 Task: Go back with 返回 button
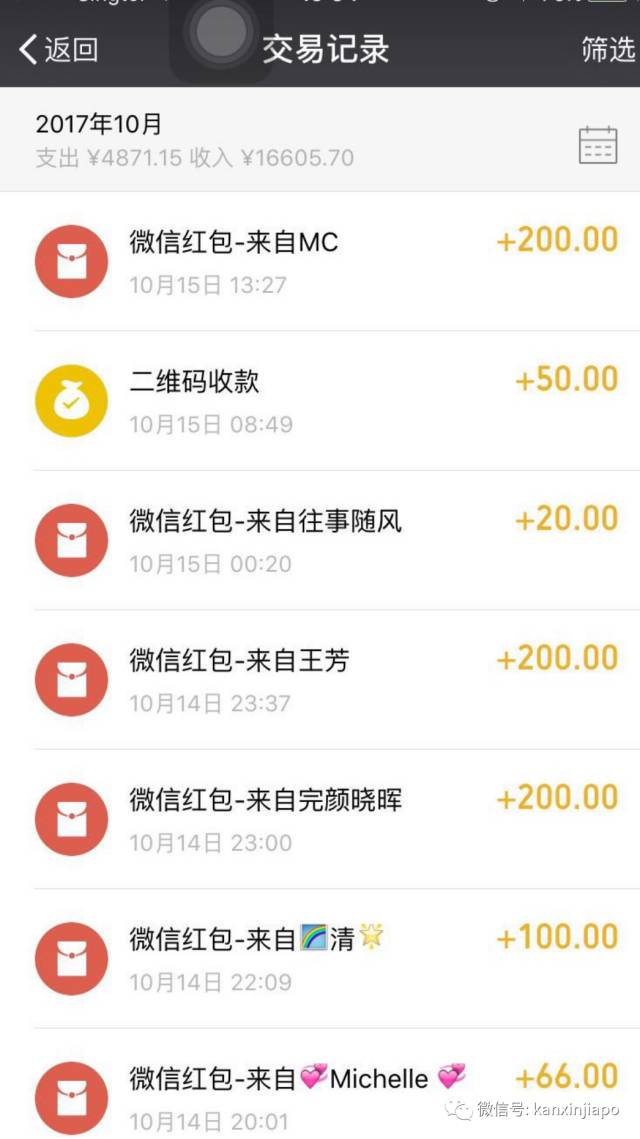(60, 49)
